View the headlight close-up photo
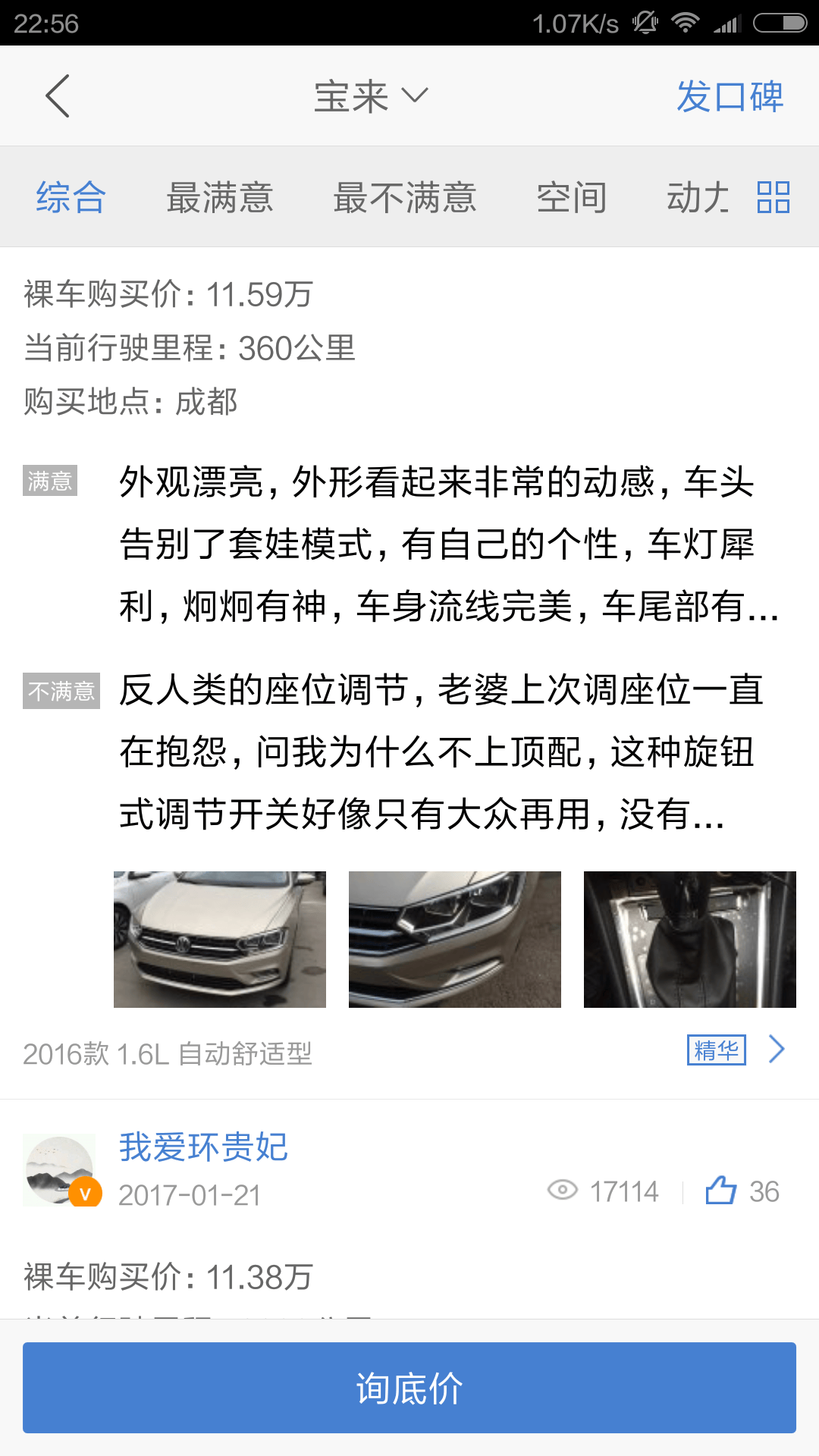819x1456 pixels. 455,940
